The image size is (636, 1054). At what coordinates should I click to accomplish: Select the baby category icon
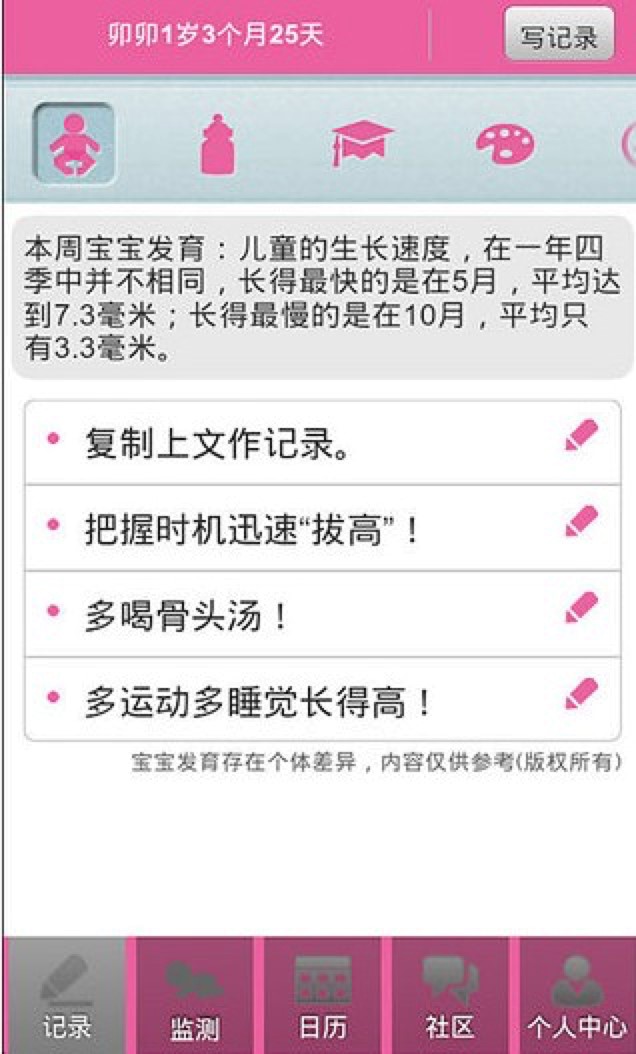pyautogui.click(x=73, y=143)
